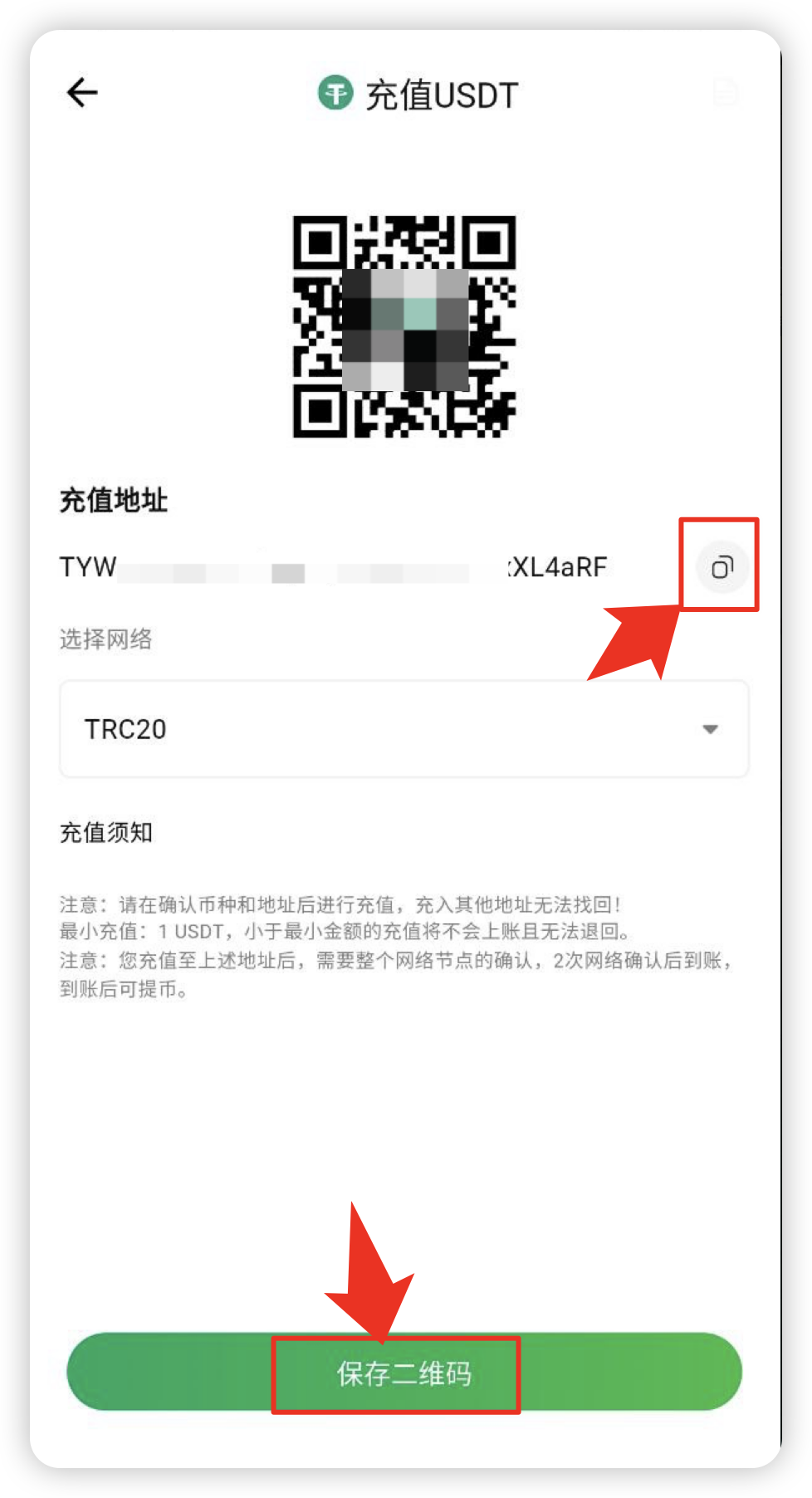Go back from the USDT deposit page
Viewport: 812px width, 1498px height.
[82, 92]
